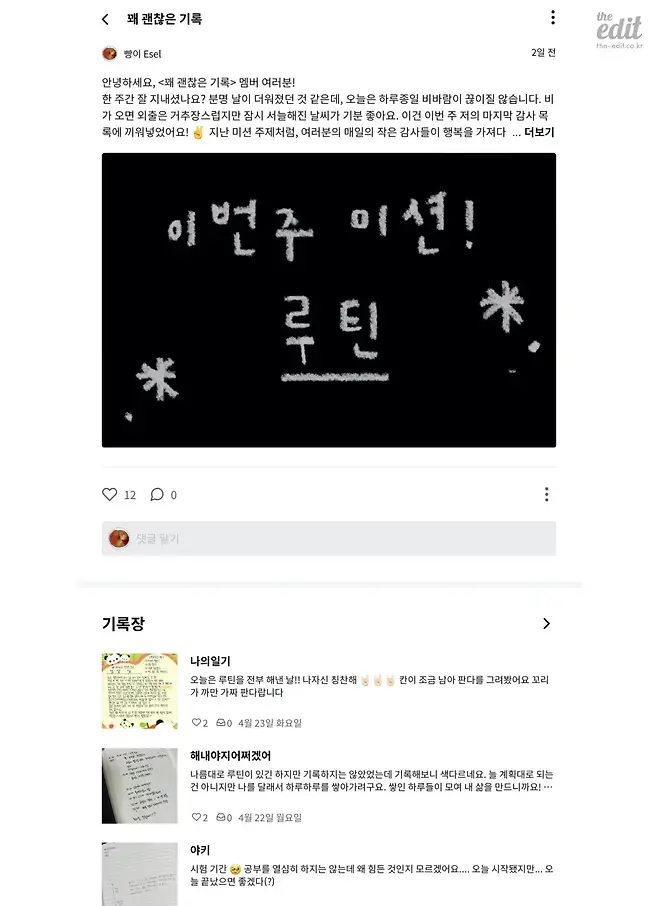Open the 이번주 미션 루틴 image

328,300
